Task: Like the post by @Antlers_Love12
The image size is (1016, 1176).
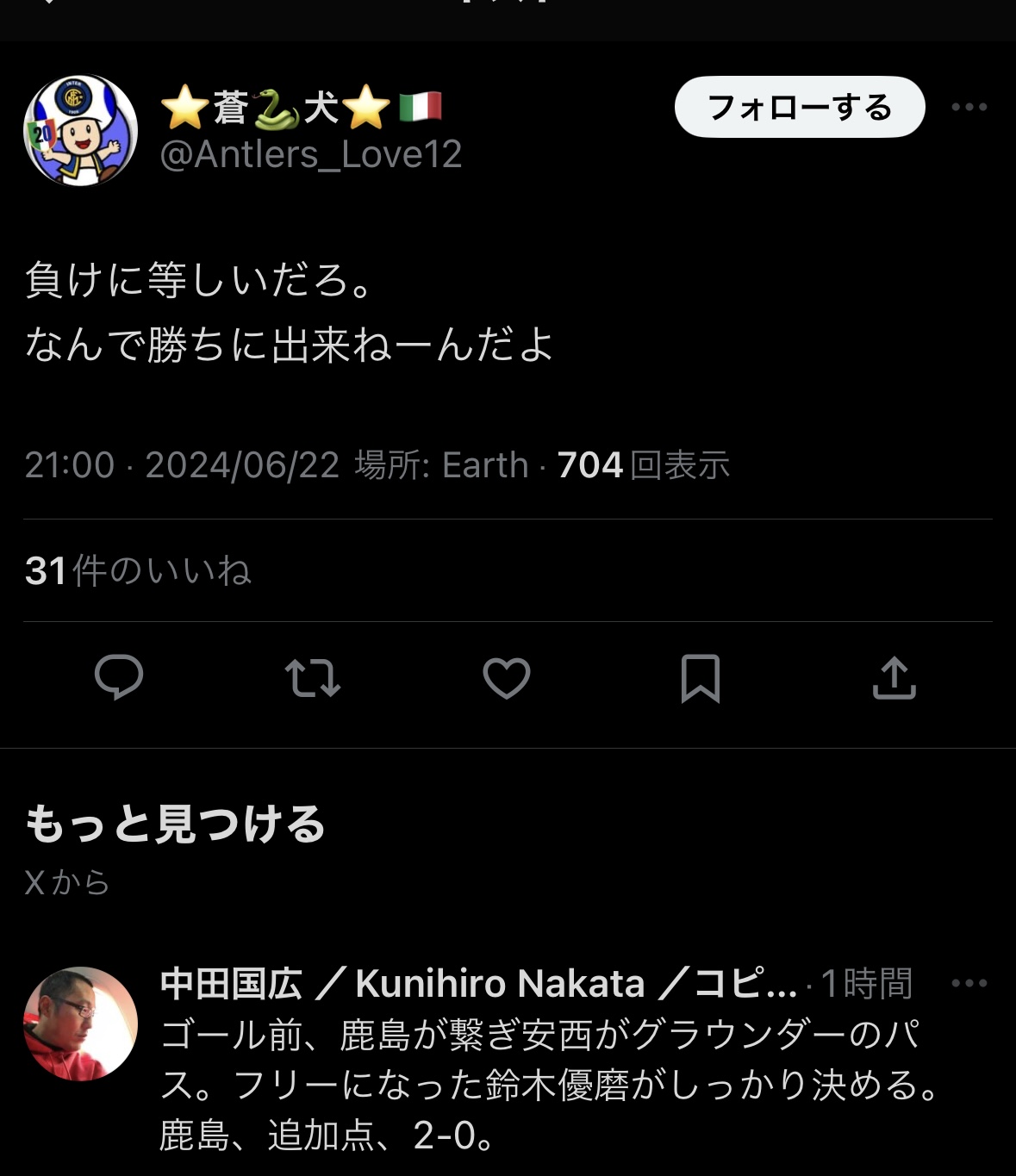Action: [x=506, y=677]
